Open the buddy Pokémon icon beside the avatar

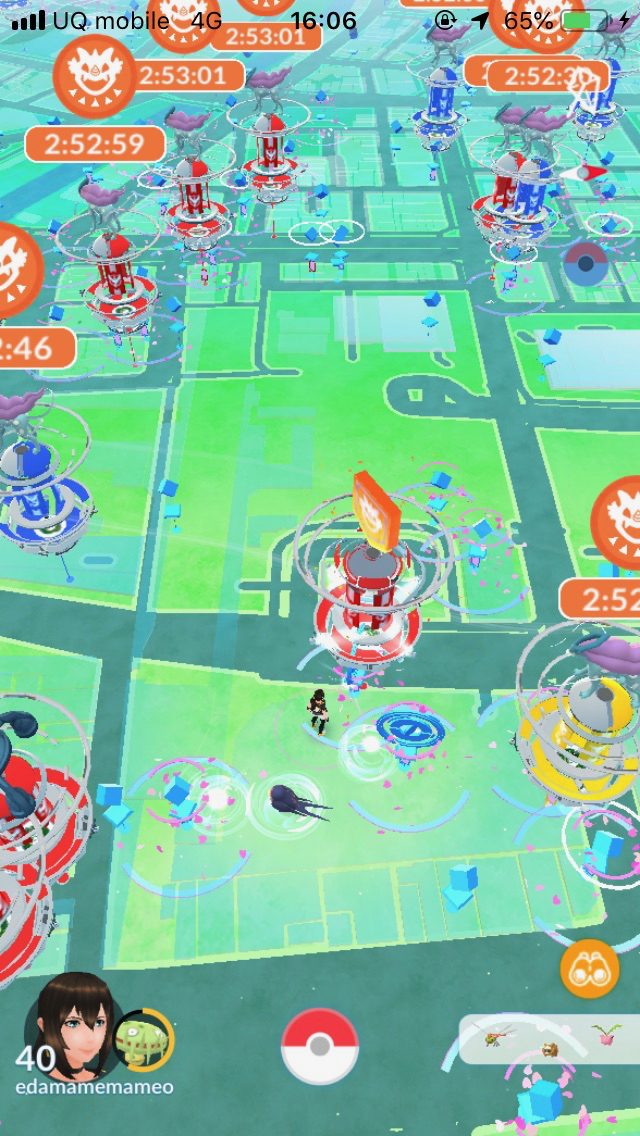point(144,1040)
